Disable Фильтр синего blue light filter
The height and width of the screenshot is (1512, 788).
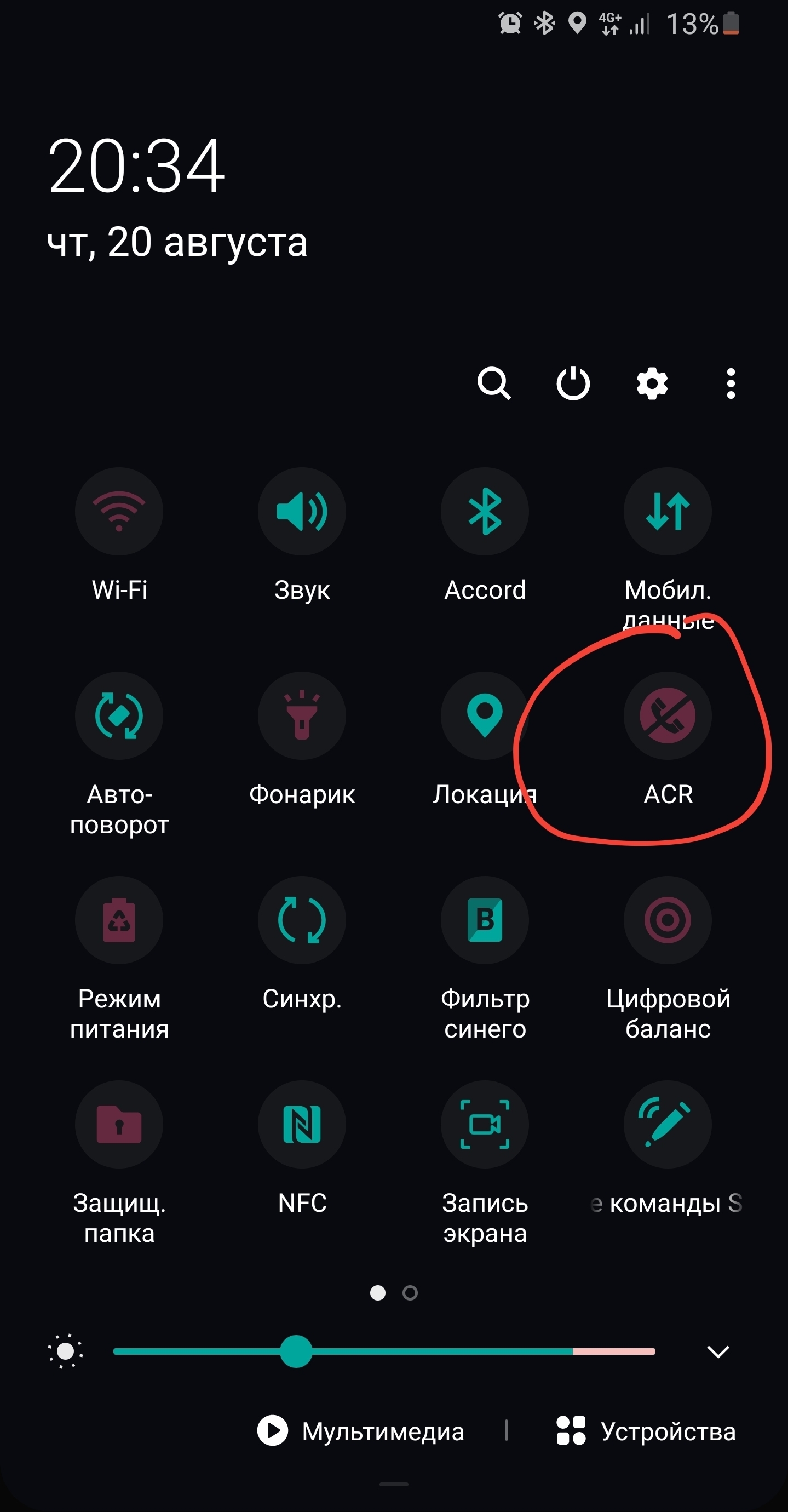485,920
